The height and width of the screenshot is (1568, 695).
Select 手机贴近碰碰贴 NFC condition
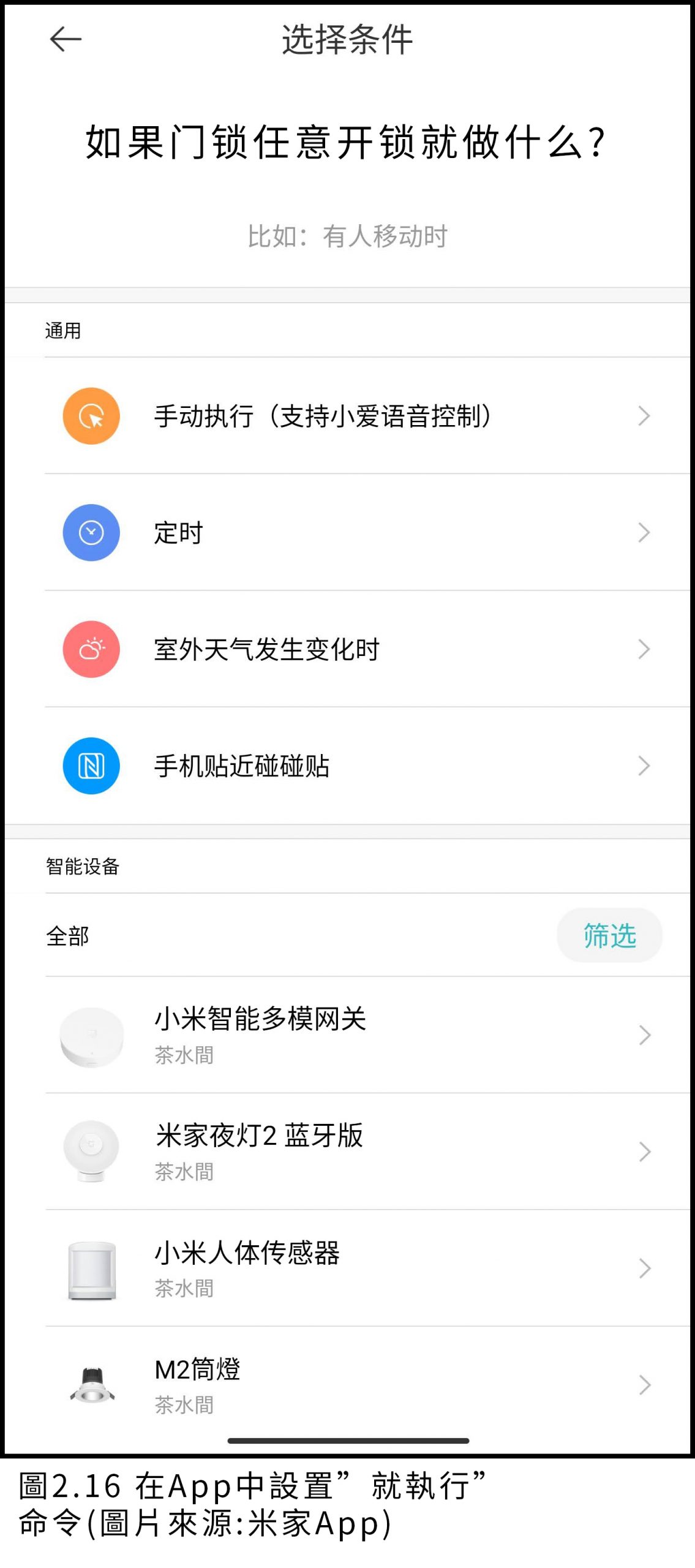point(355,766)
